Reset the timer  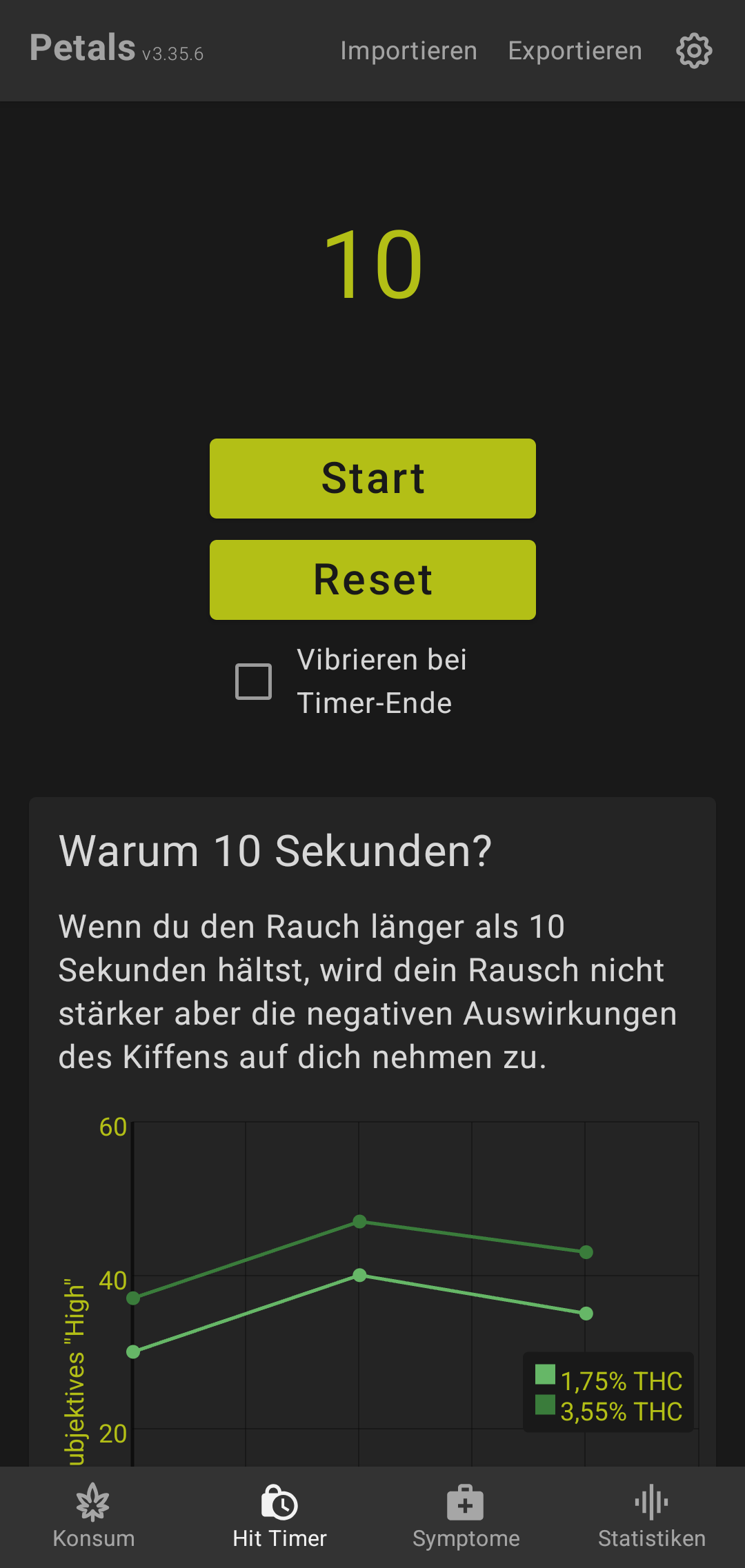tap(372, 580)
